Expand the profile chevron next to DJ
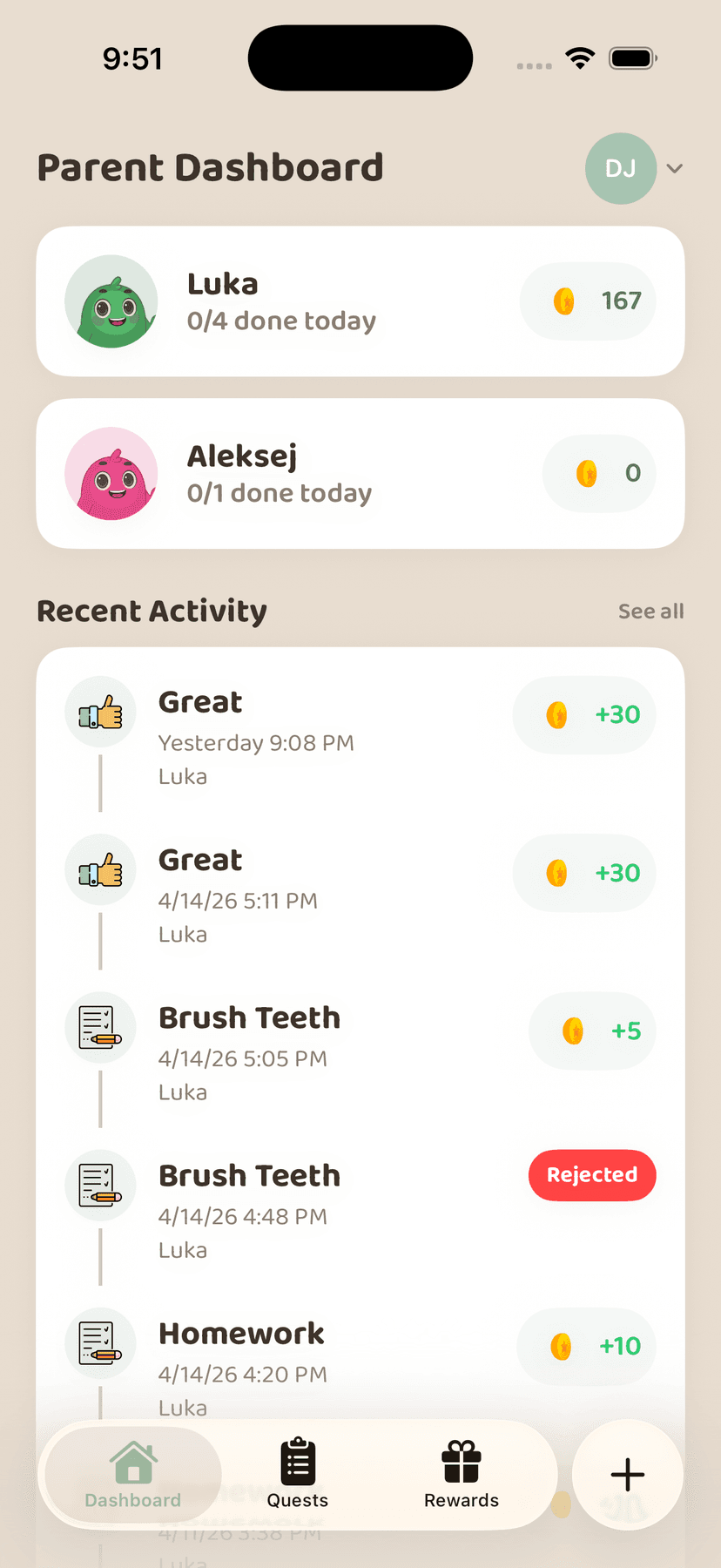Image resolution: width=721 pixels, height=1568 pixels. click(x=674, y=169)
